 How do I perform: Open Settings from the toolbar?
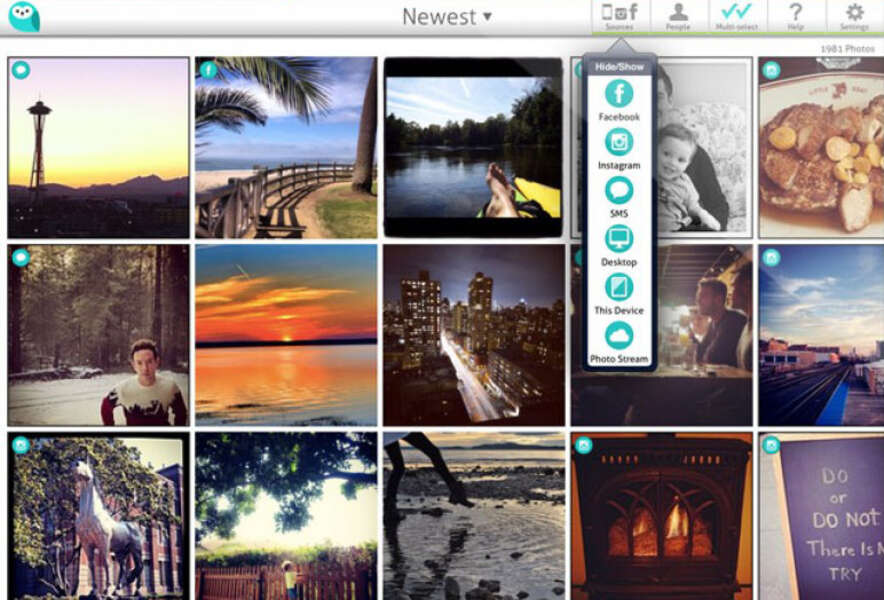(x=854, y=16)
